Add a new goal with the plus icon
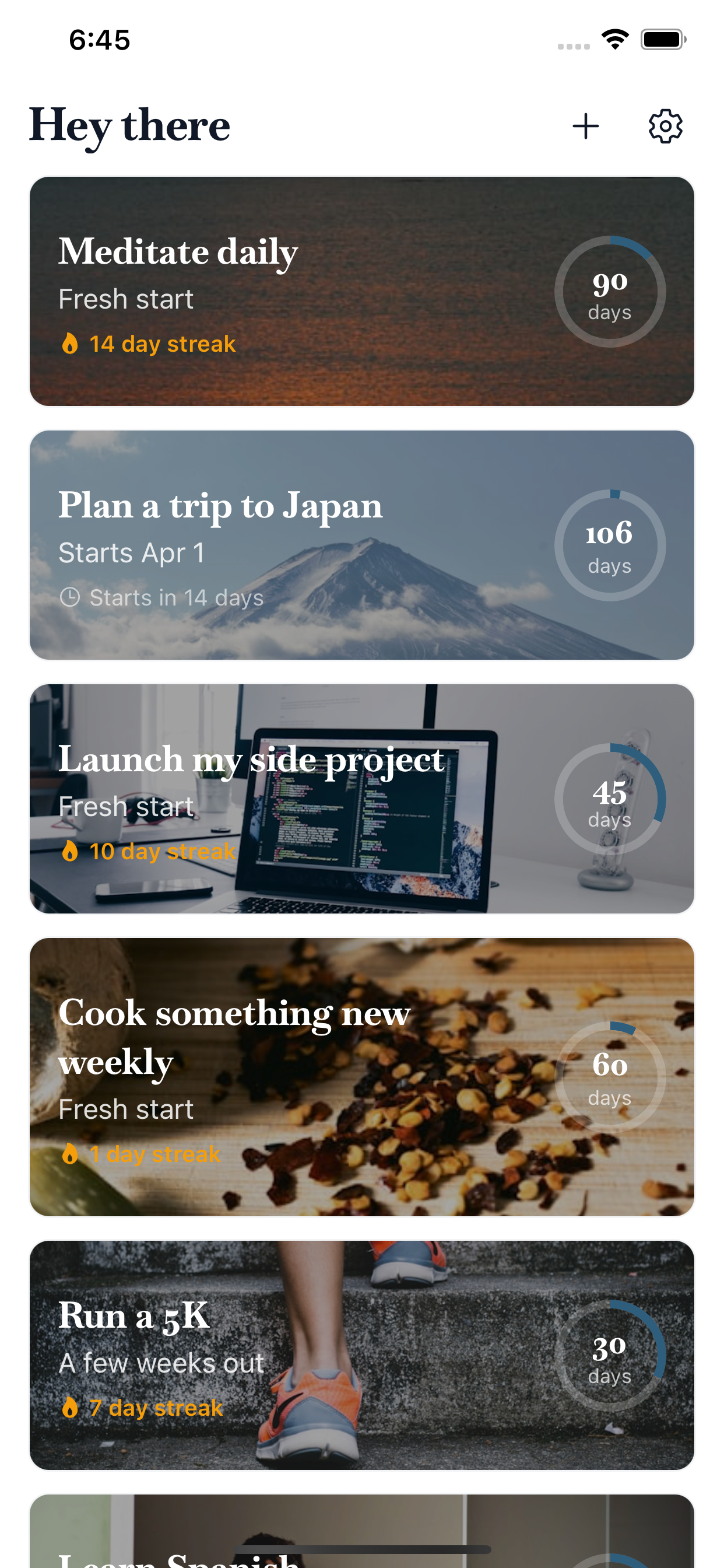The image size is (724, 1568). (x=585, y=126)
